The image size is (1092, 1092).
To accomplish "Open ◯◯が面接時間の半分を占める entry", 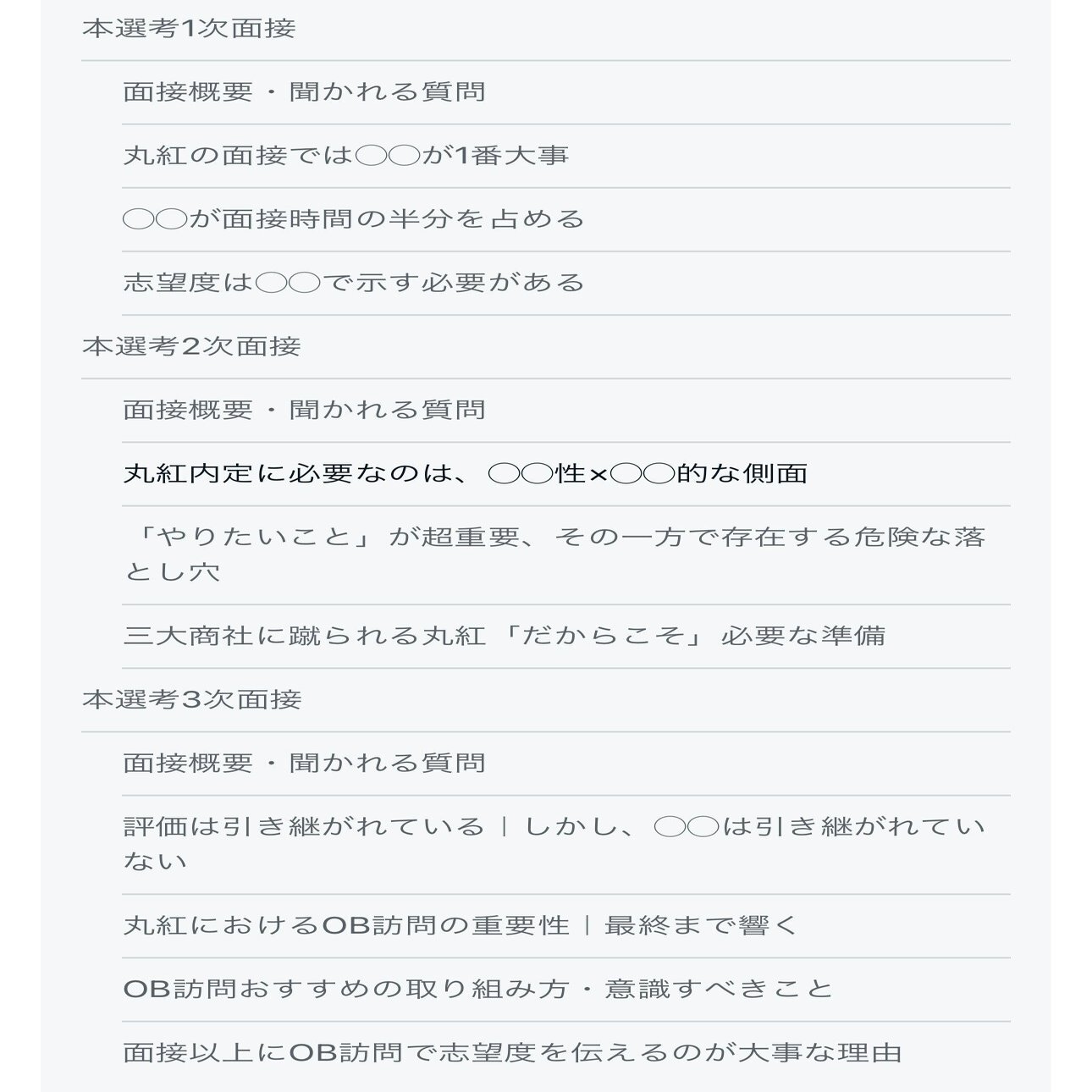I will (x=353, y=219).
